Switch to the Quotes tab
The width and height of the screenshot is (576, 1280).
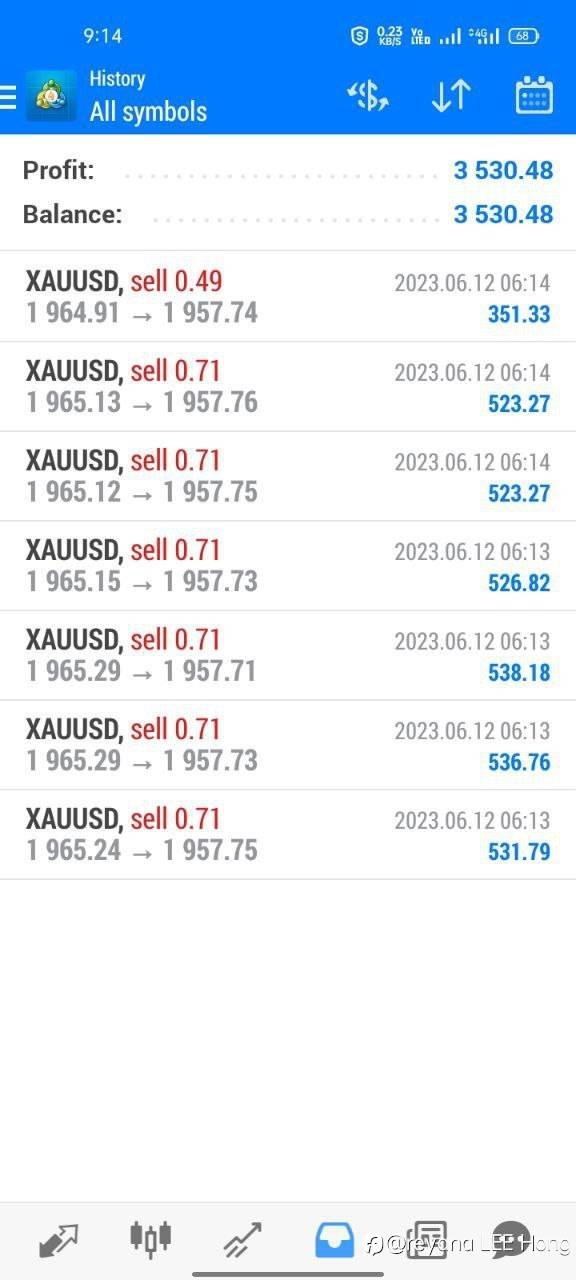coord(59,1240)
